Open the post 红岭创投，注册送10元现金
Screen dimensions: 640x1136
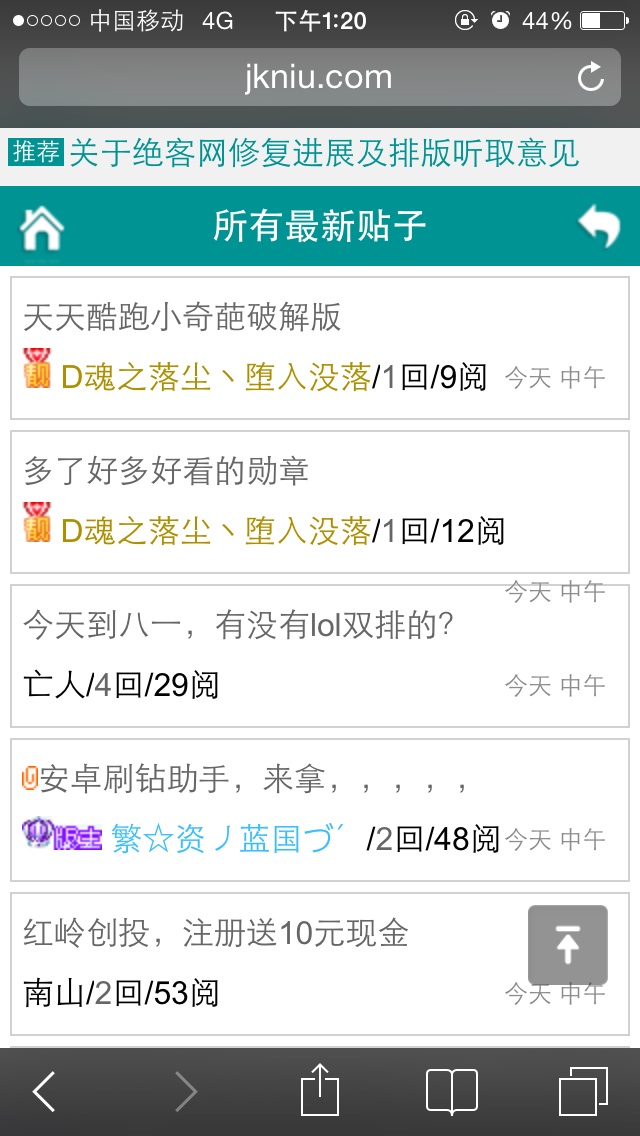click(216, 933)
